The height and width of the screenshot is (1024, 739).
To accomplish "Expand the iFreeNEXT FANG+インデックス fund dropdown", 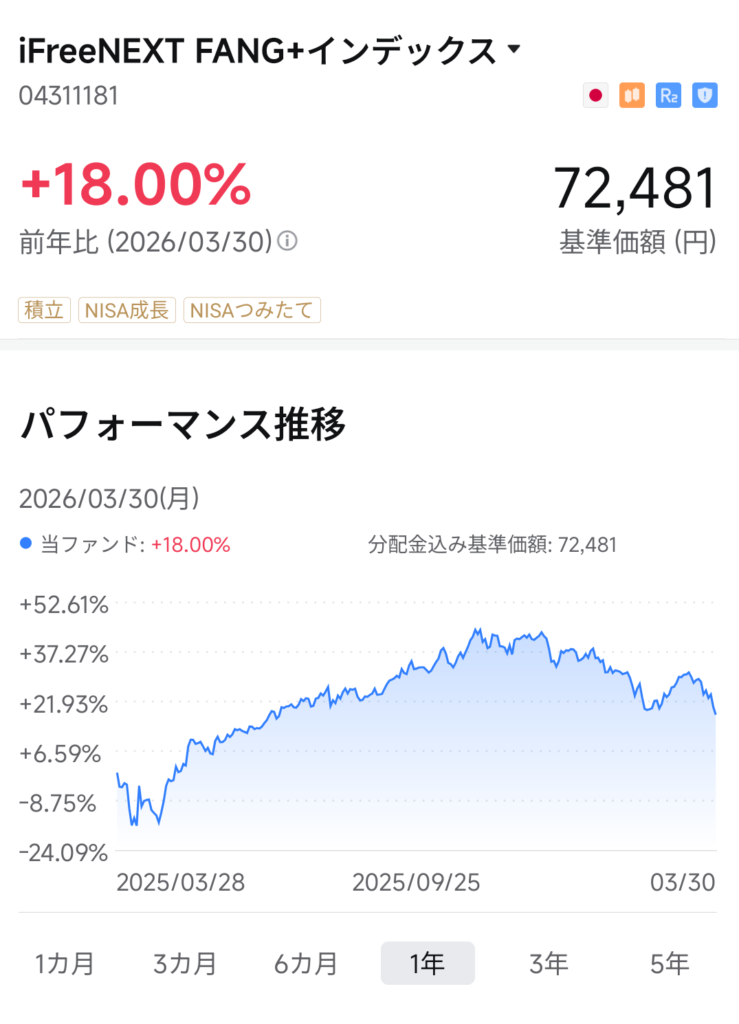I will tap(514, 49).
